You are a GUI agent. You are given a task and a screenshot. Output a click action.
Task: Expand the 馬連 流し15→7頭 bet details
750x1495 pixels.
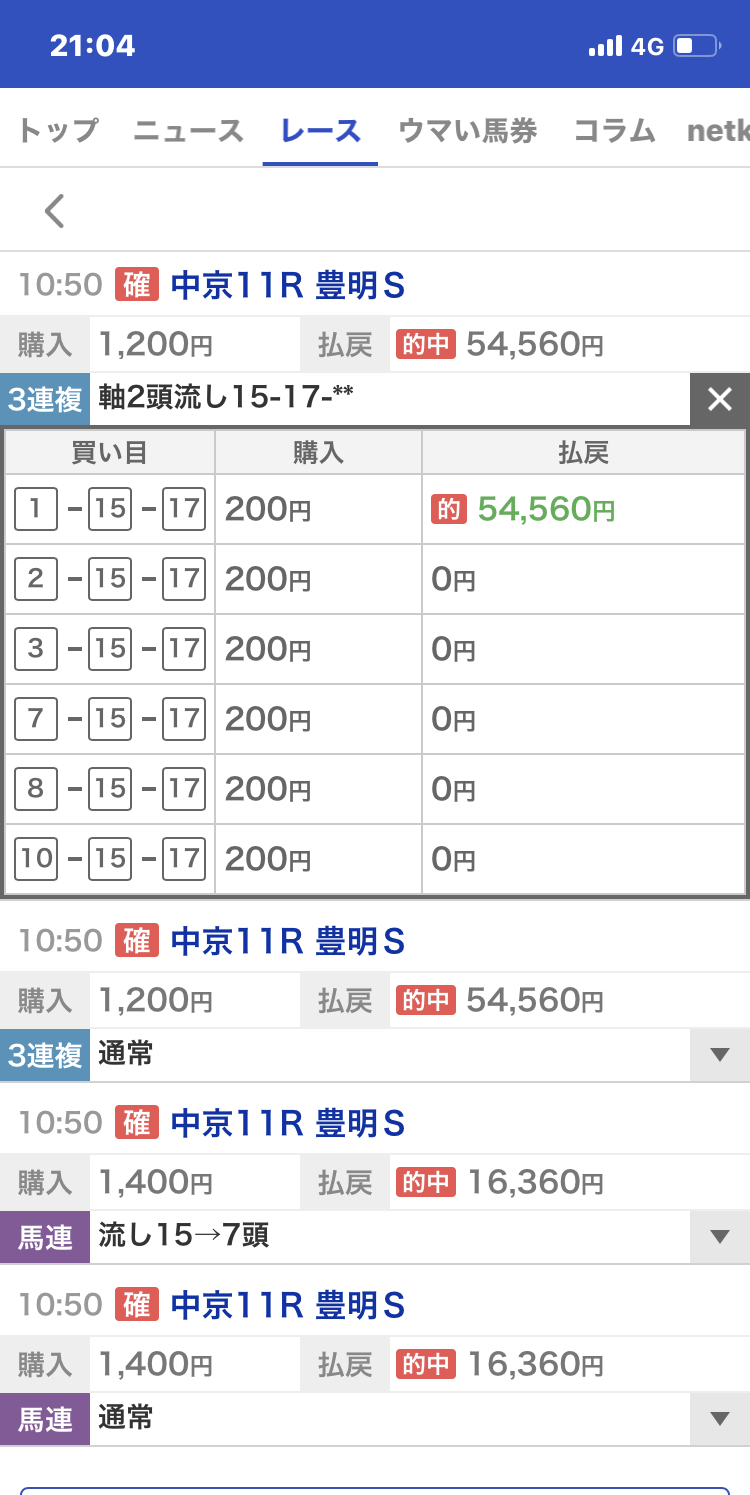[x=719, y=1237]
